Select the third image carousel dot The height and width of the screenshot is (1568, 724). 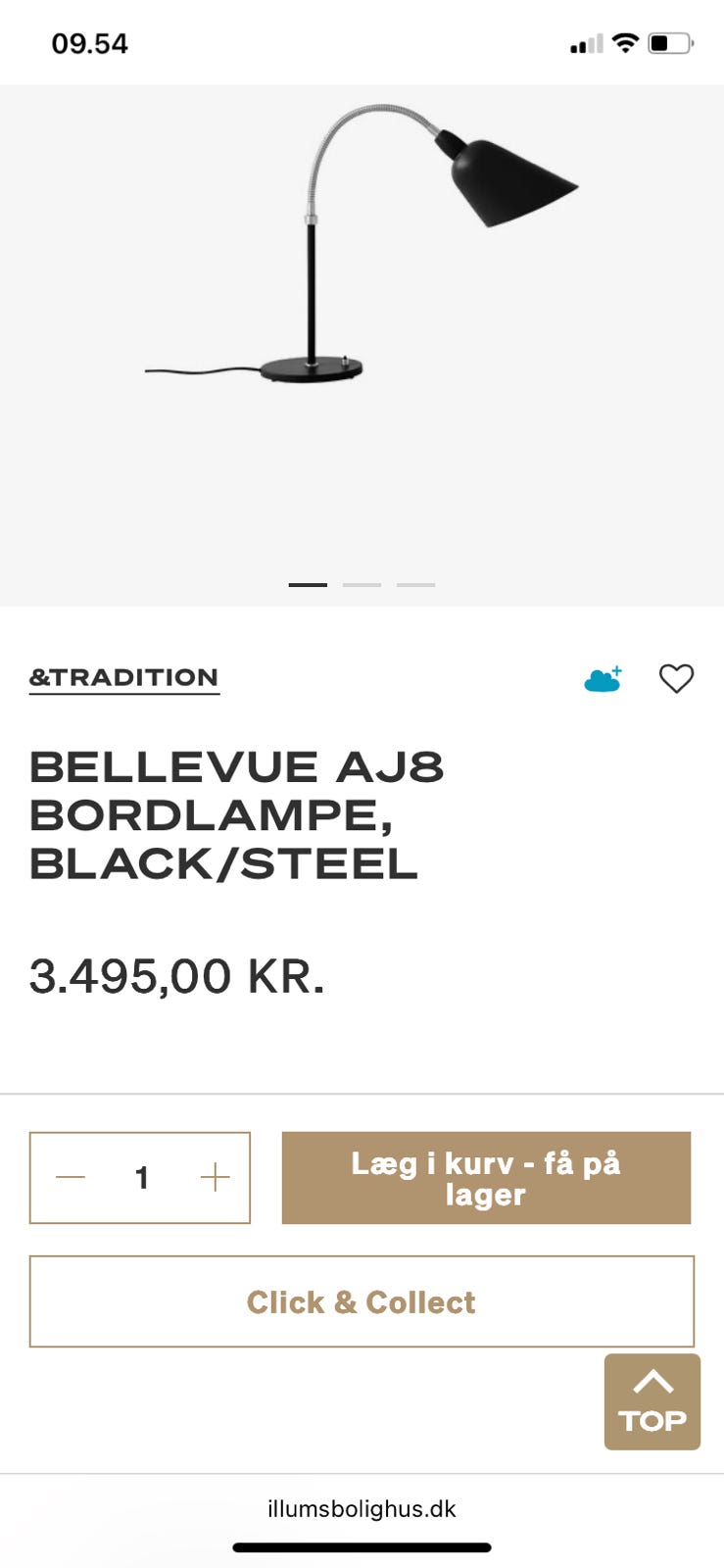(415, 584)
